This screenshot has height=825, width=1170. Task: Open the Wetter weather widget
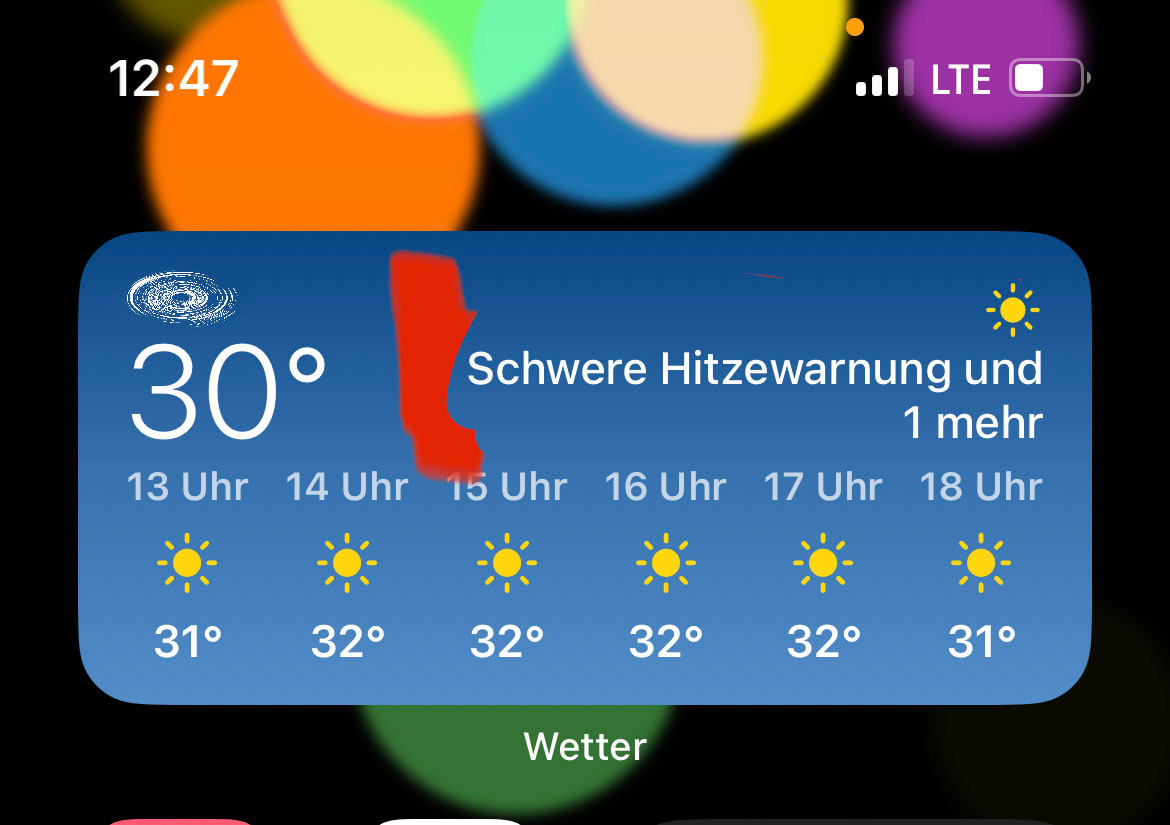pos(585,468)
